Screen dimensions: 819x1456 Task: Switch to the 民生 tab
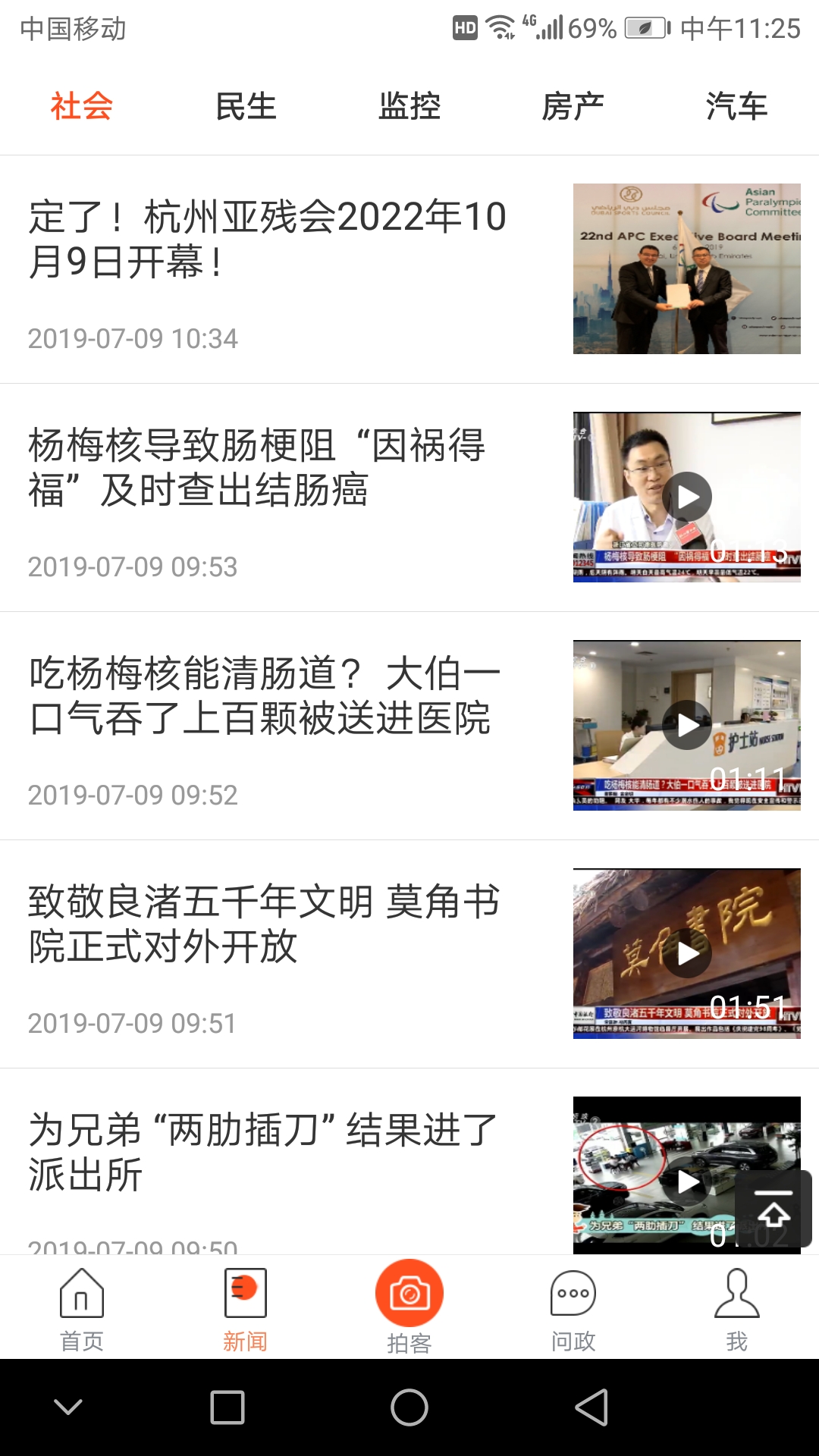[245, 107]
